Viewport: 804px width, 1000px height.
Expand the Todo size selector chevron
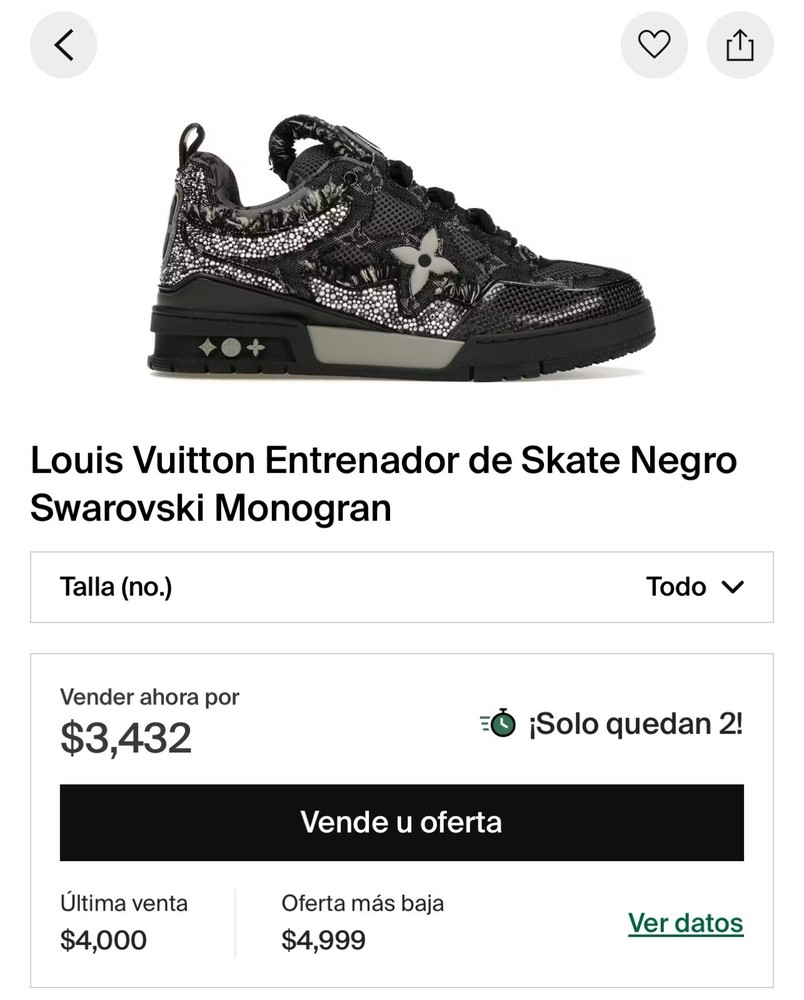coord(733,587)
